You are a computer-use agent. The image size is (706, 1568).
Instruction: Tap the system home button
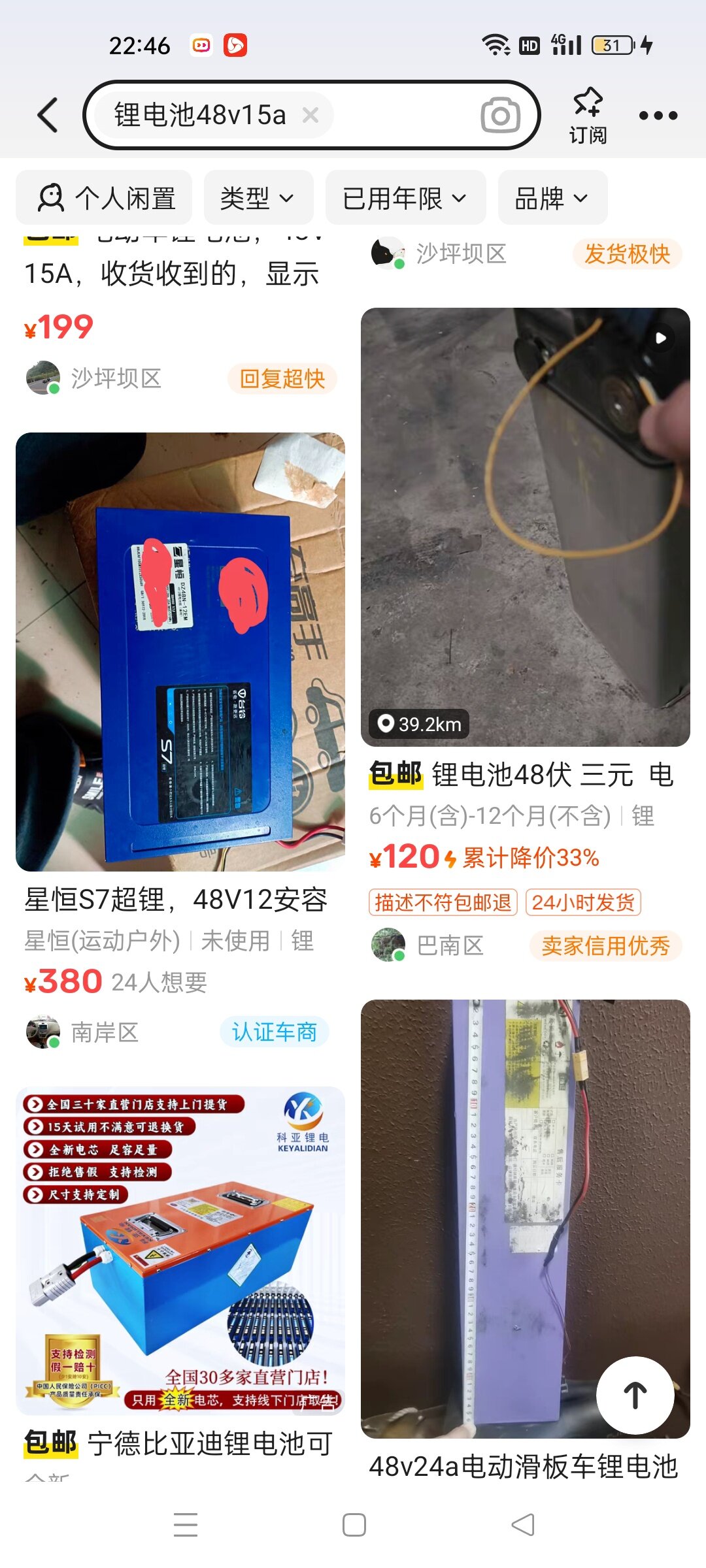354,1525
